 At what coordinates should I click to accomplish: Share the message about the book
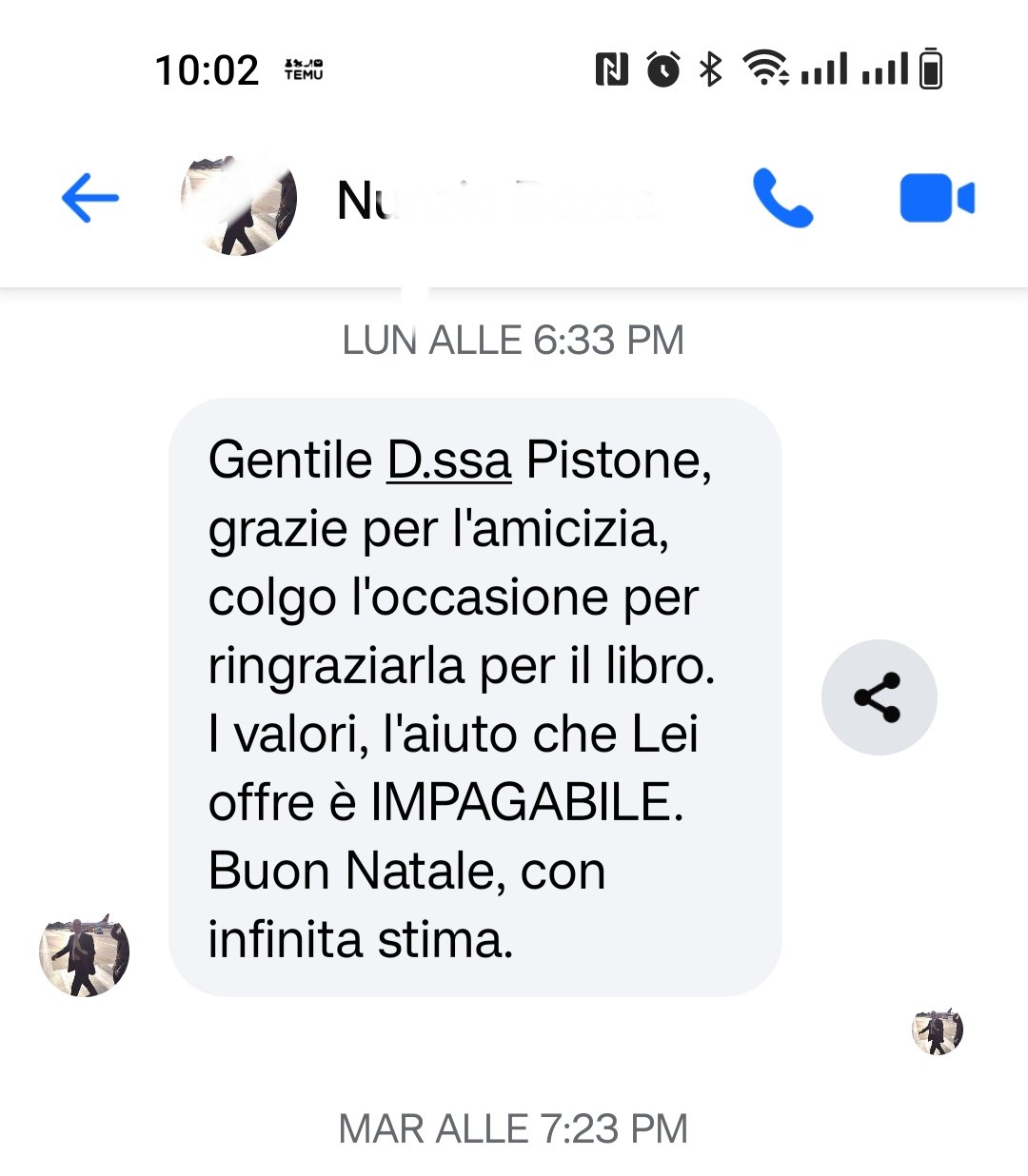tap(879, 697)
